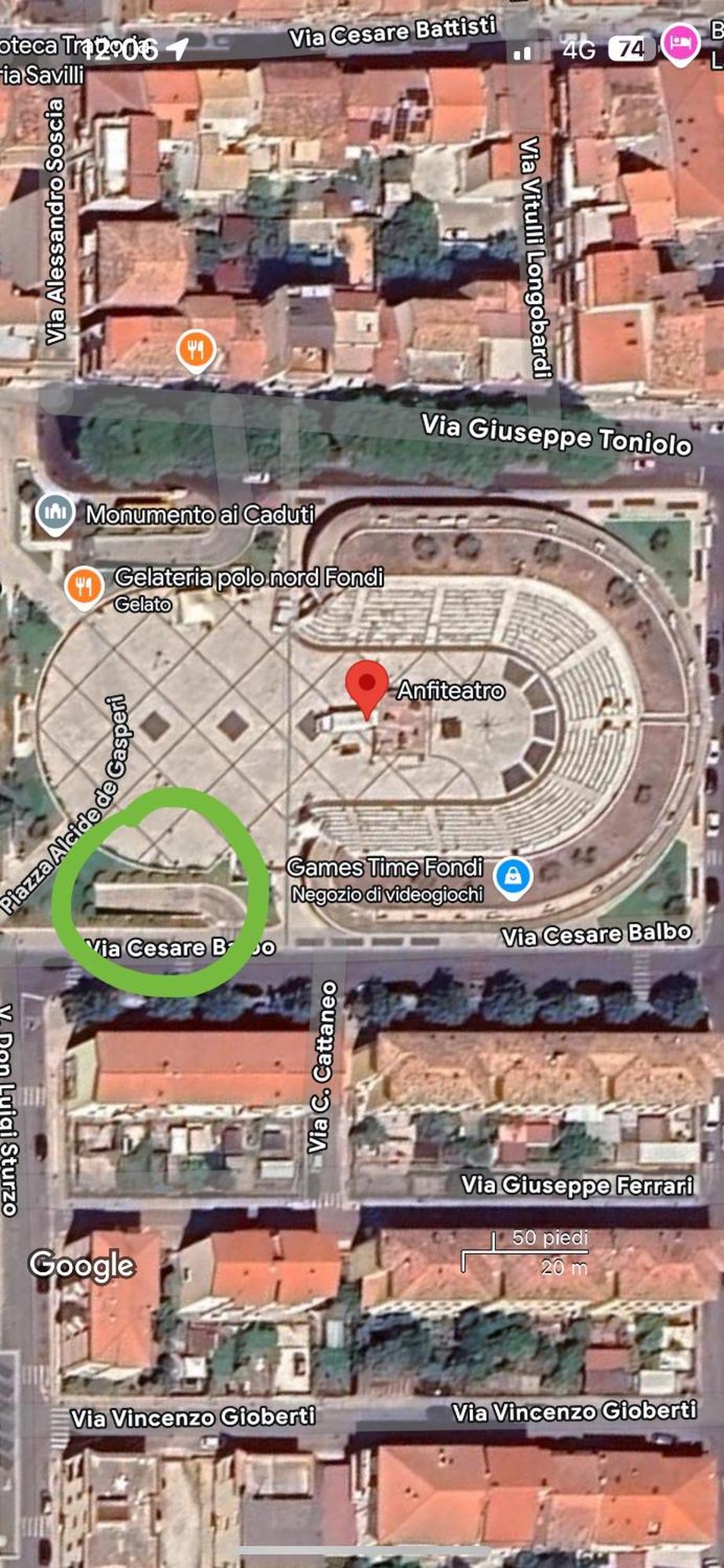Open the pink hotel pin

click(680, 43)
